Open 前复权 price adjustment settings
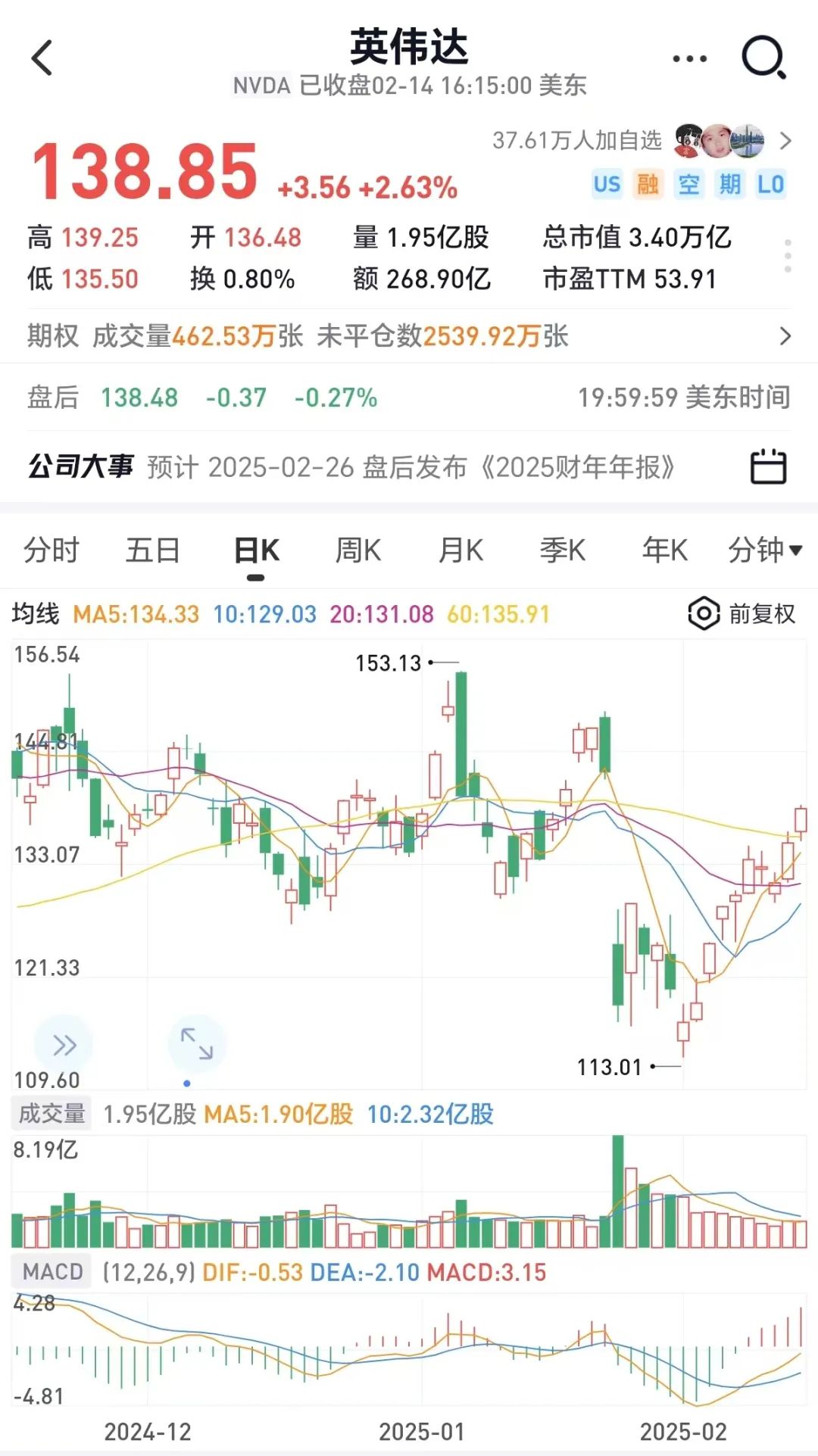Screen dimensions: 818x1456 (x=742, y=613)
